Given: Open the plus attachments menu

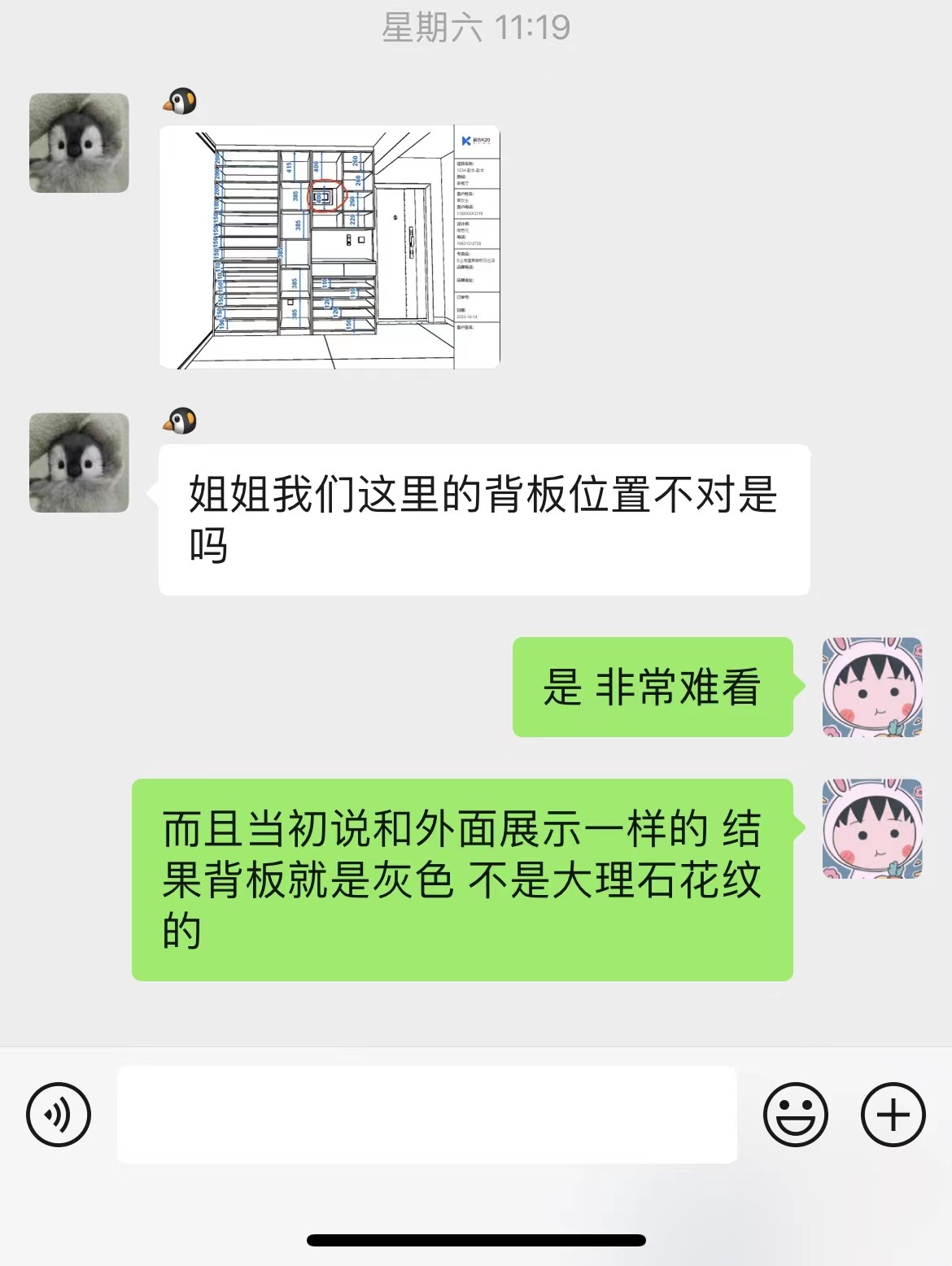Looking at the screenshot, I should 893,1115.
